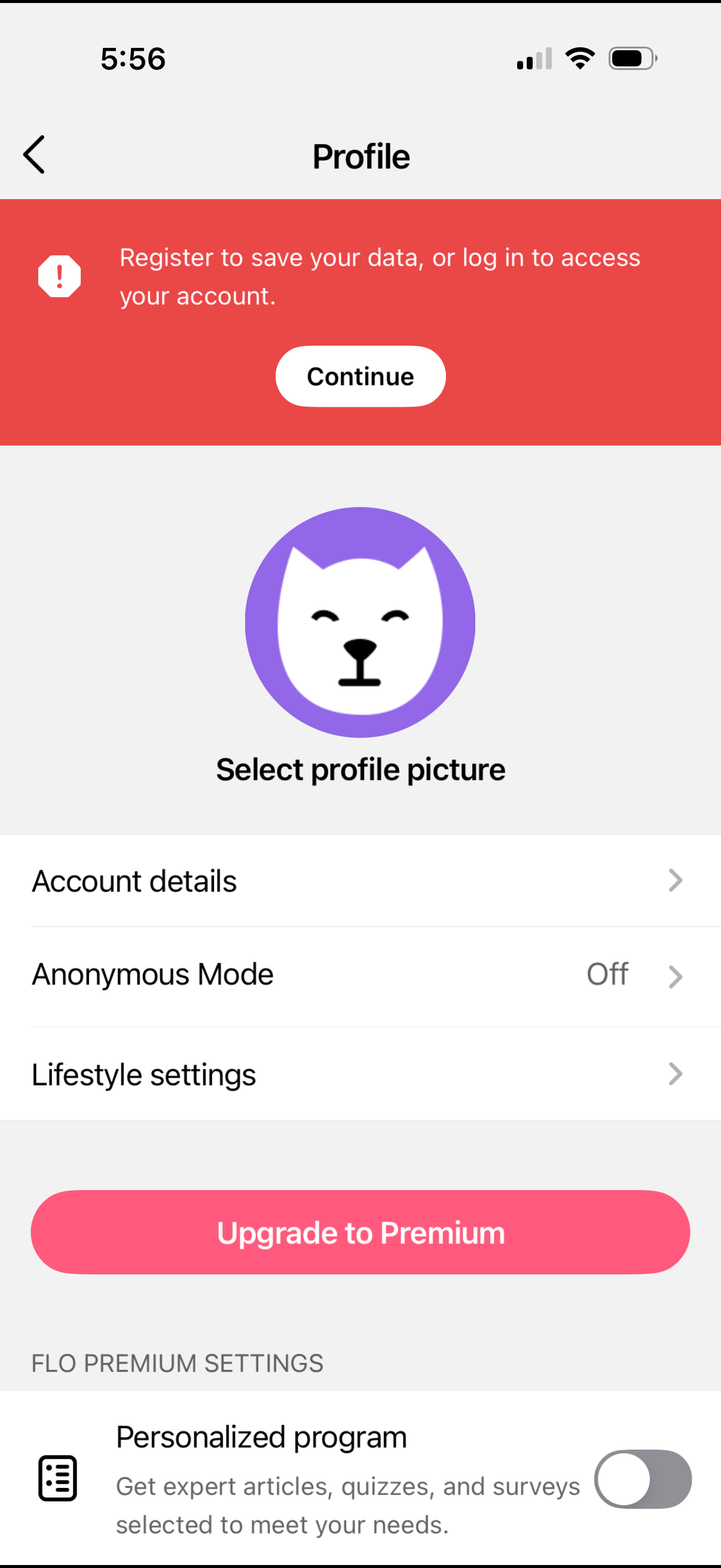This screenshot has width=721, height=1568.
Task: Select the FLO PREMIUM SETTINGS section header
Action: point(177,1362)
